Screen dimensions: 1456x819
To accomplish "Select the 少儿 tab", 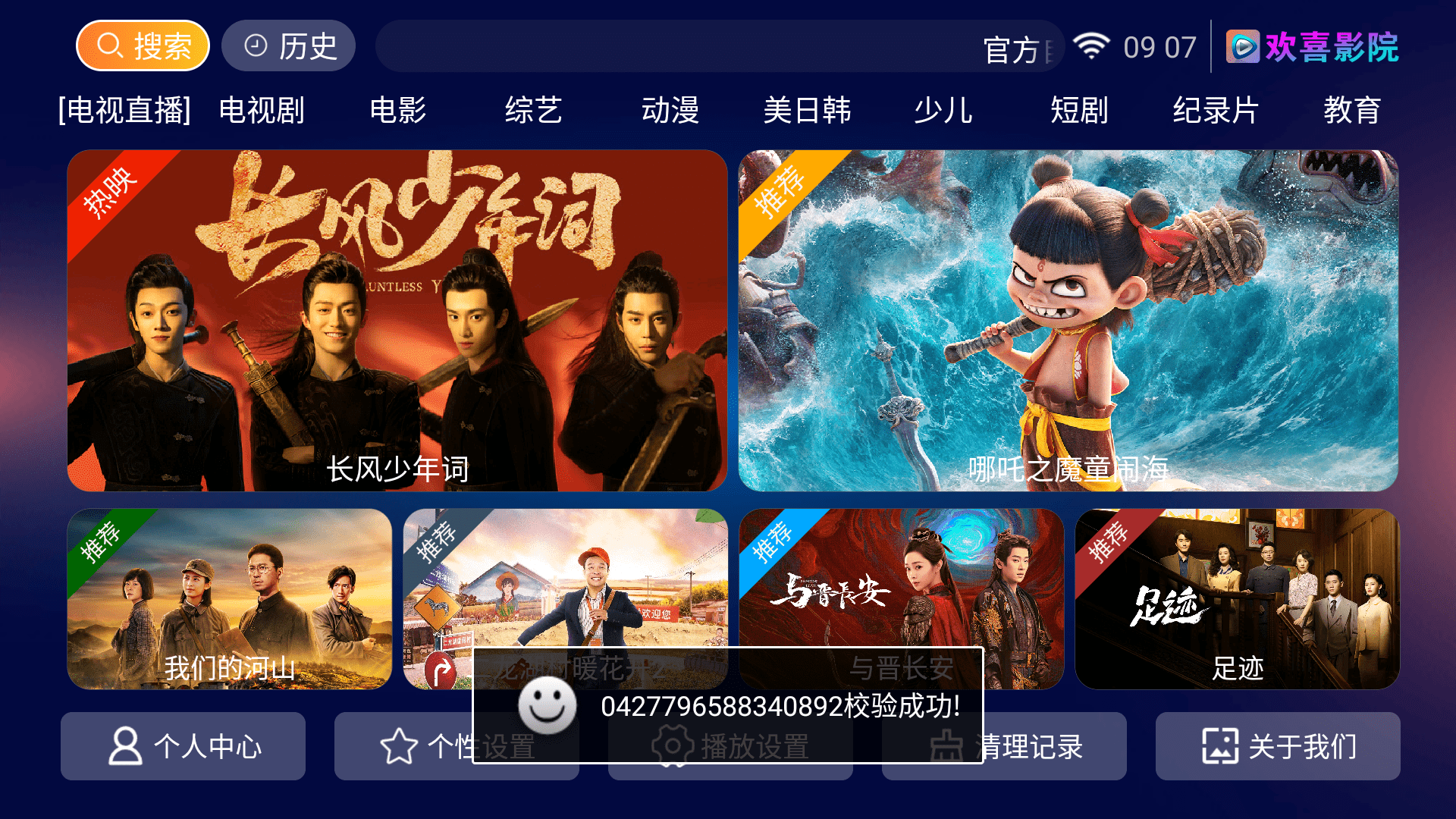I will [x=943, y=111].
